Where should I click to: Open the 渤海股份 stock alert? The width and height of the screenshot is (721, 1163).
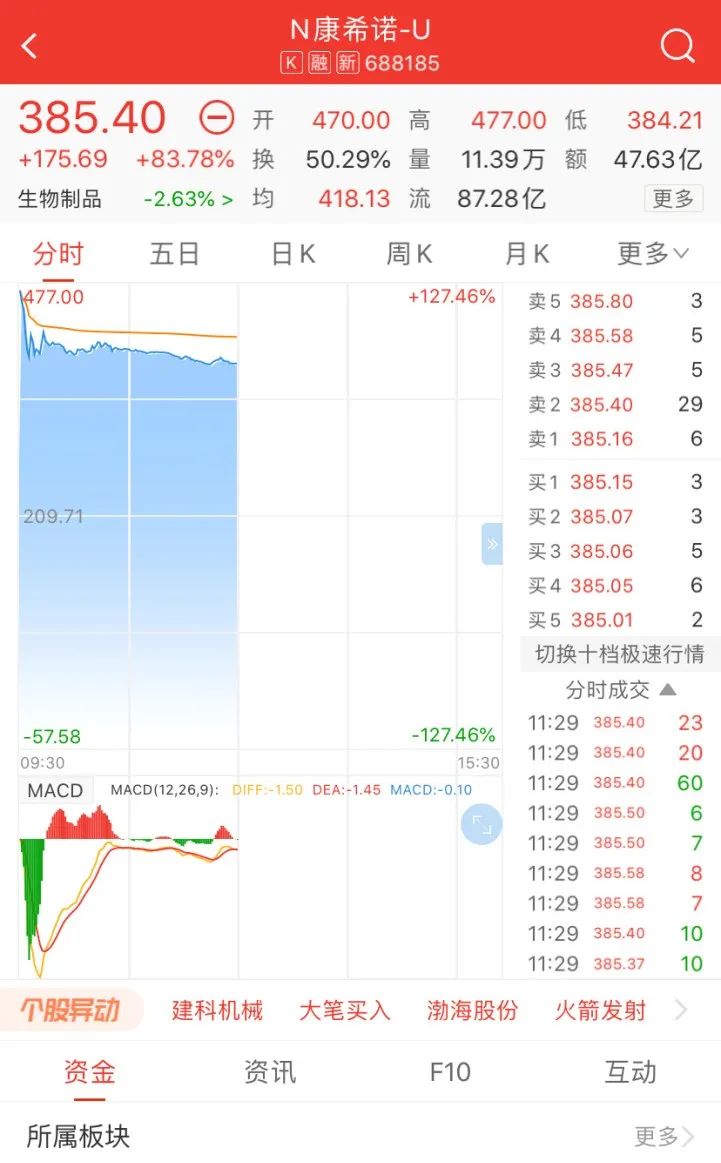[x=472, y=1010]
